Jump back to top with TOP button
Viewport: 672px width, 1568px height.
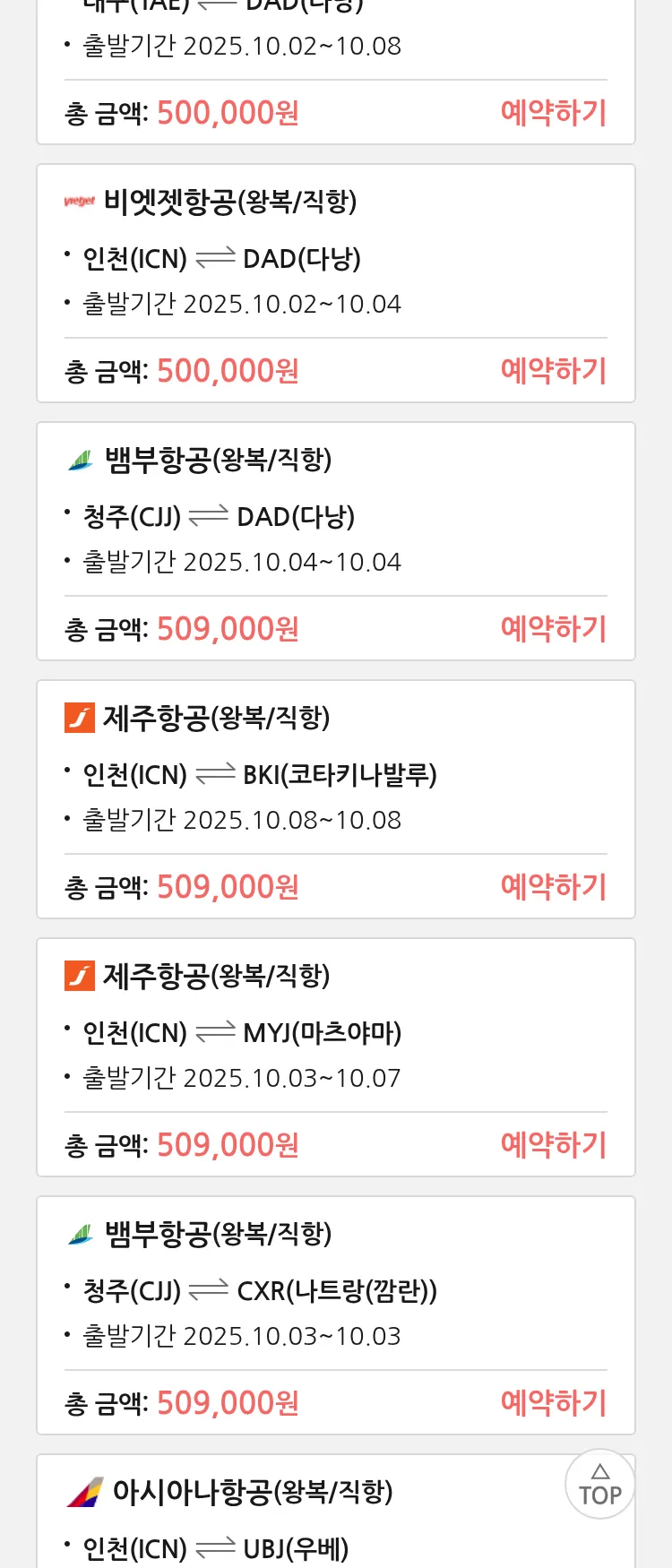(x=600, y=1485)
